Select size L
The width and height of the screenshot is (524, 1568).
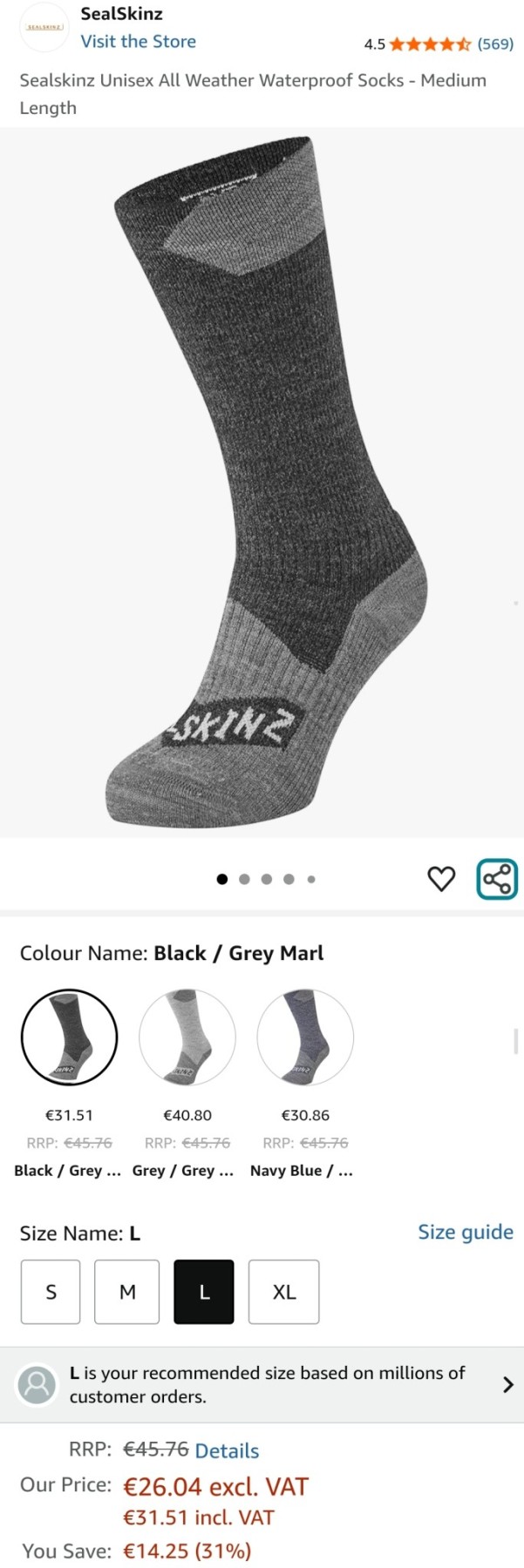point(204,1292)
